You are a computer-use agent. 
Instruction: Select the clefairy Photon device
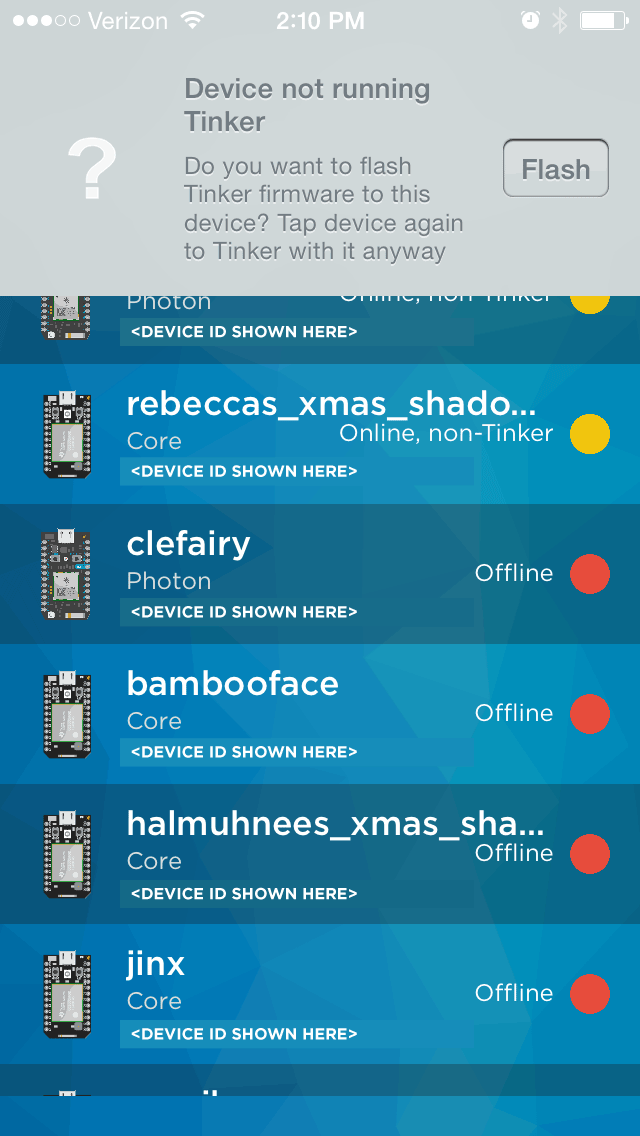(x=320, y=574)
